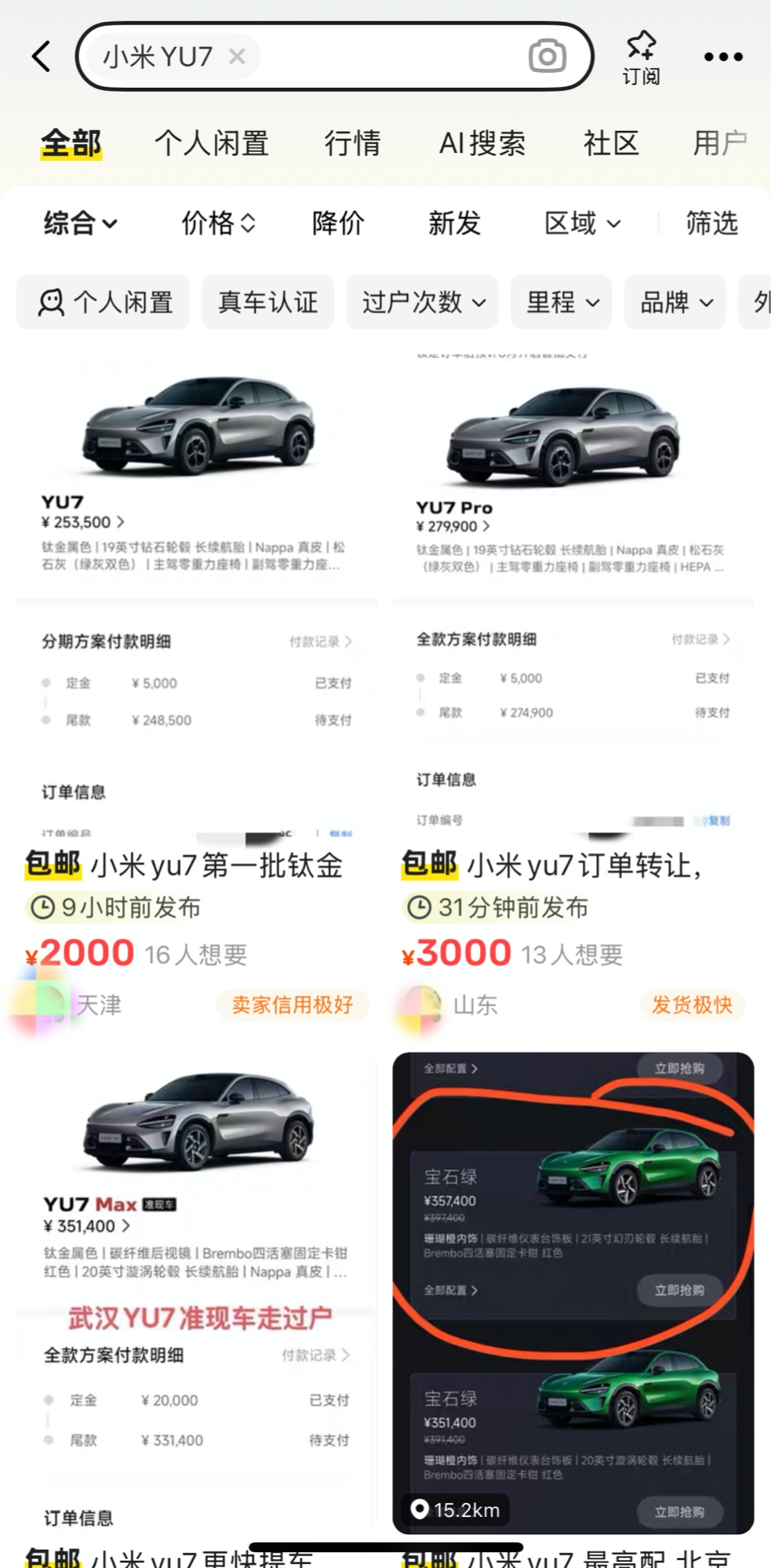Expand the 区域 region dropdown
Image resolution: width=771 pixels, height=1568 pixels.
(582, 223)
